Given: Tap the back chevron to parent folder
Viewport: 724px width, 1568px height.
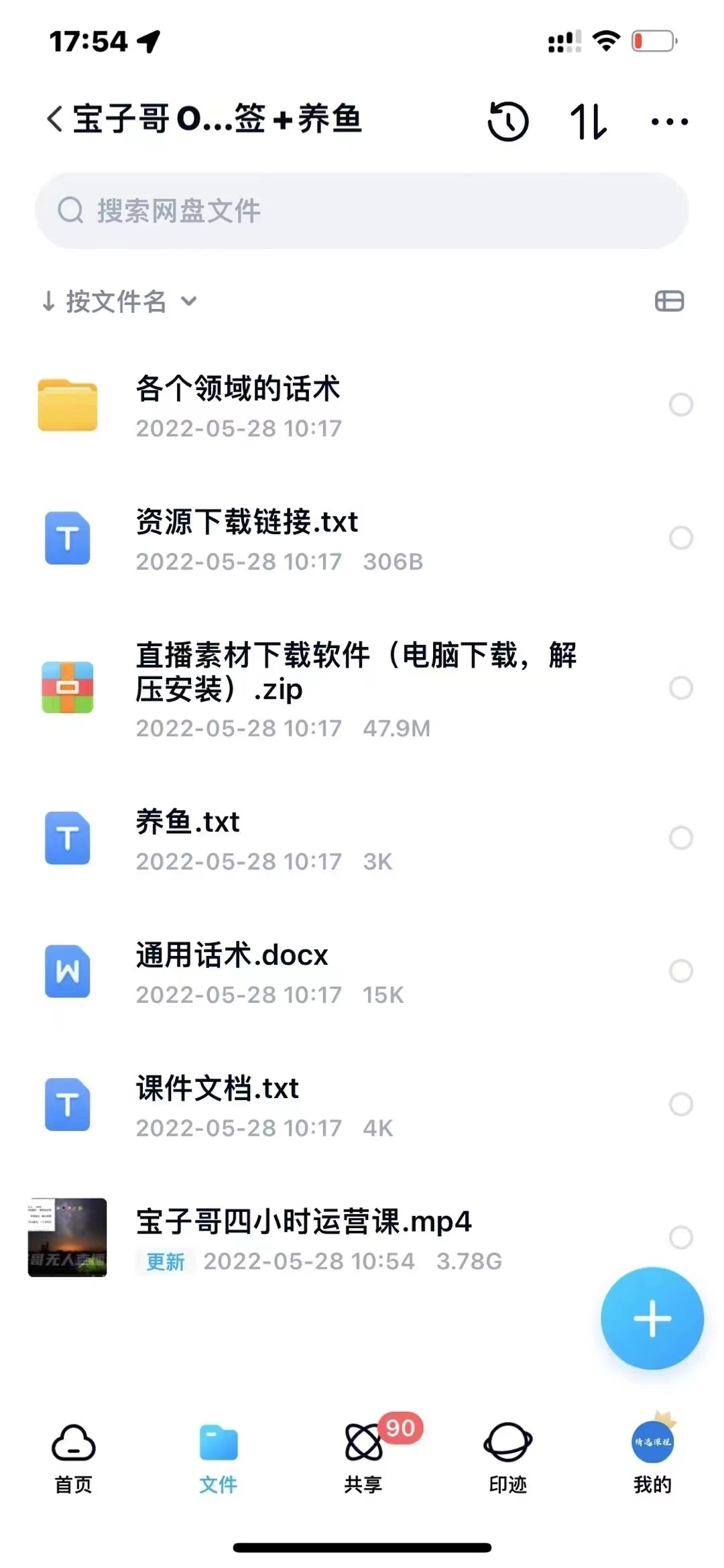Looking at the screenshot, I should click(54, 118).
